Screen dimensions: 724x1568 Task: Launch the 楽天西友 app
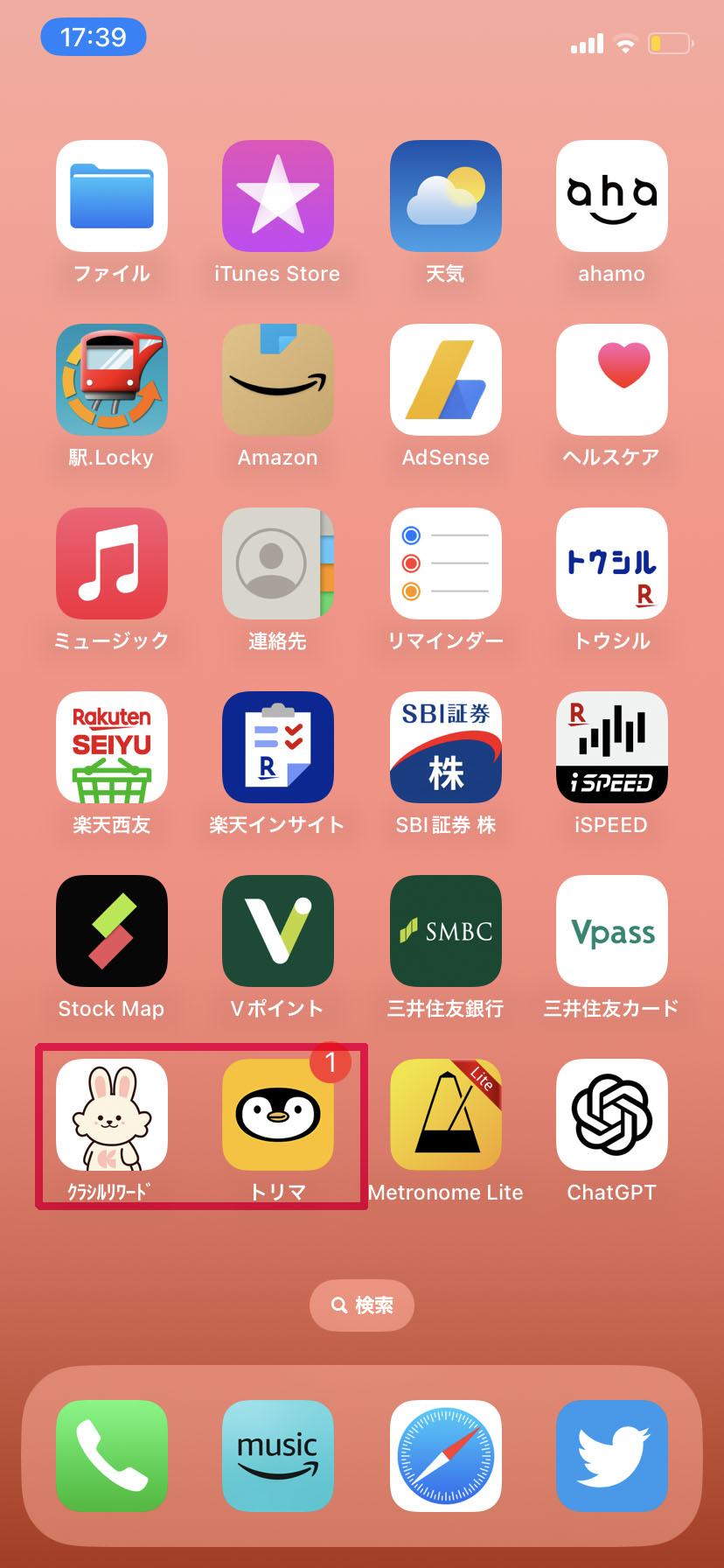pos(112,747)
